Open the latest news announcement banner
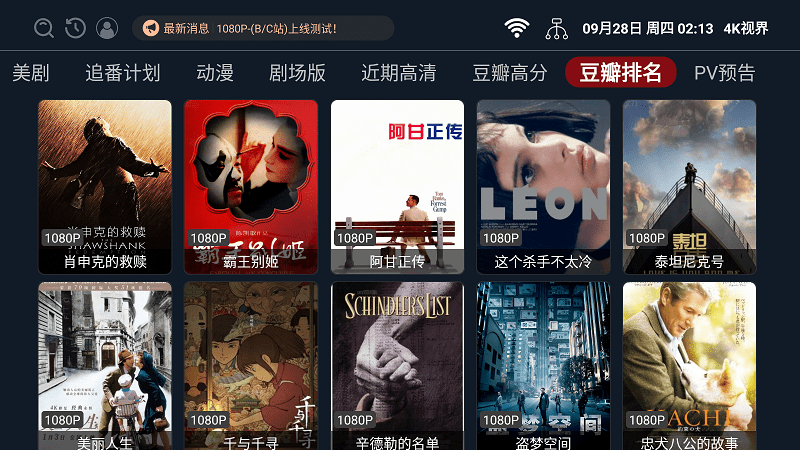Image resolution: width=800 pixels, height=450 pixels. coord(264,28)
